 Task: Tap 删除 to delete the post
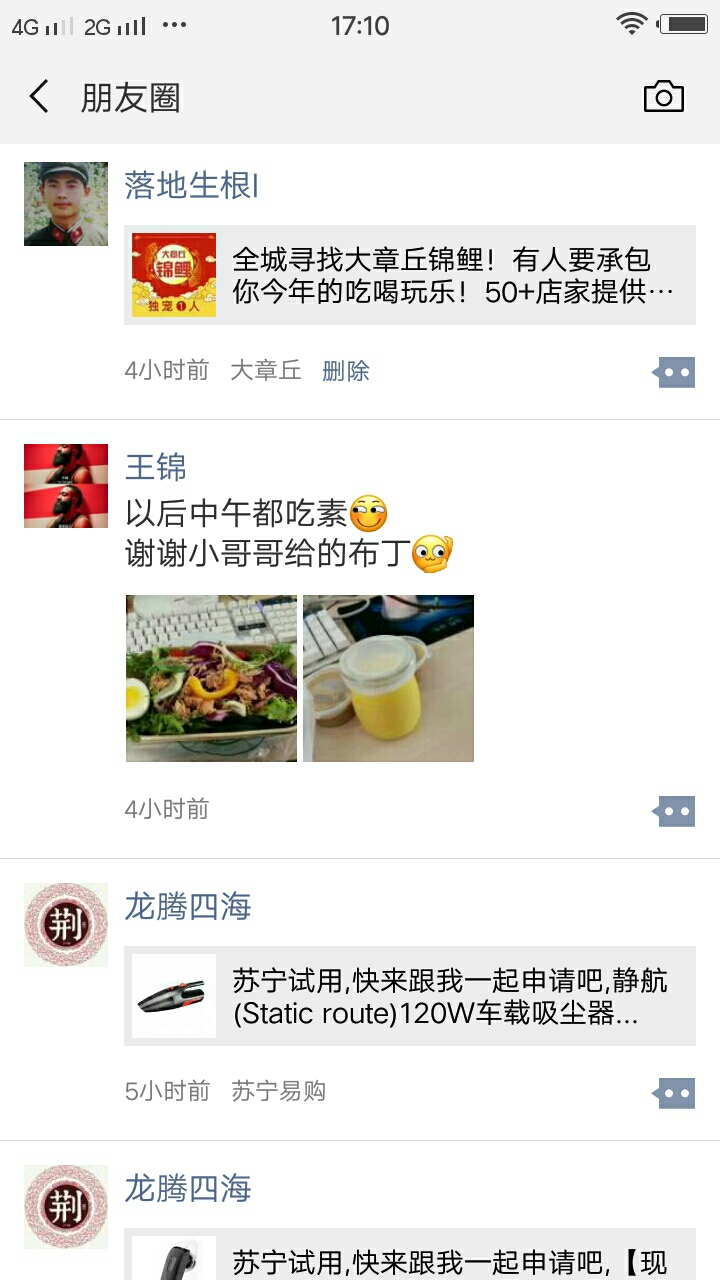tap(346, 371)
